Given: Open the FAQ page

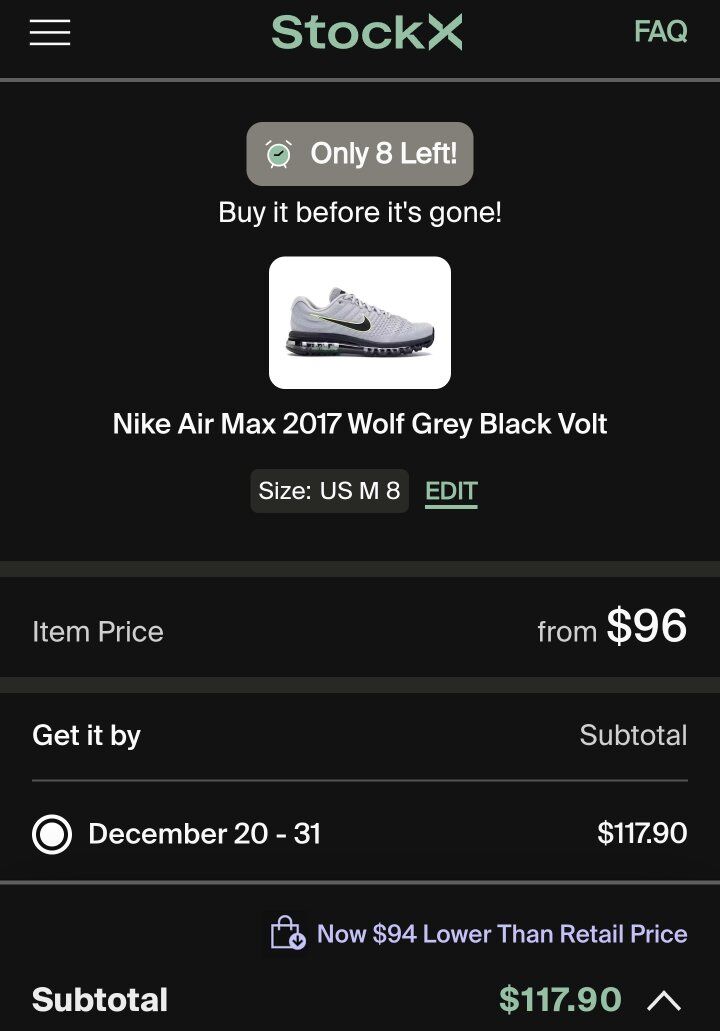Looking at the screenshot, I should tap(660, 32).
